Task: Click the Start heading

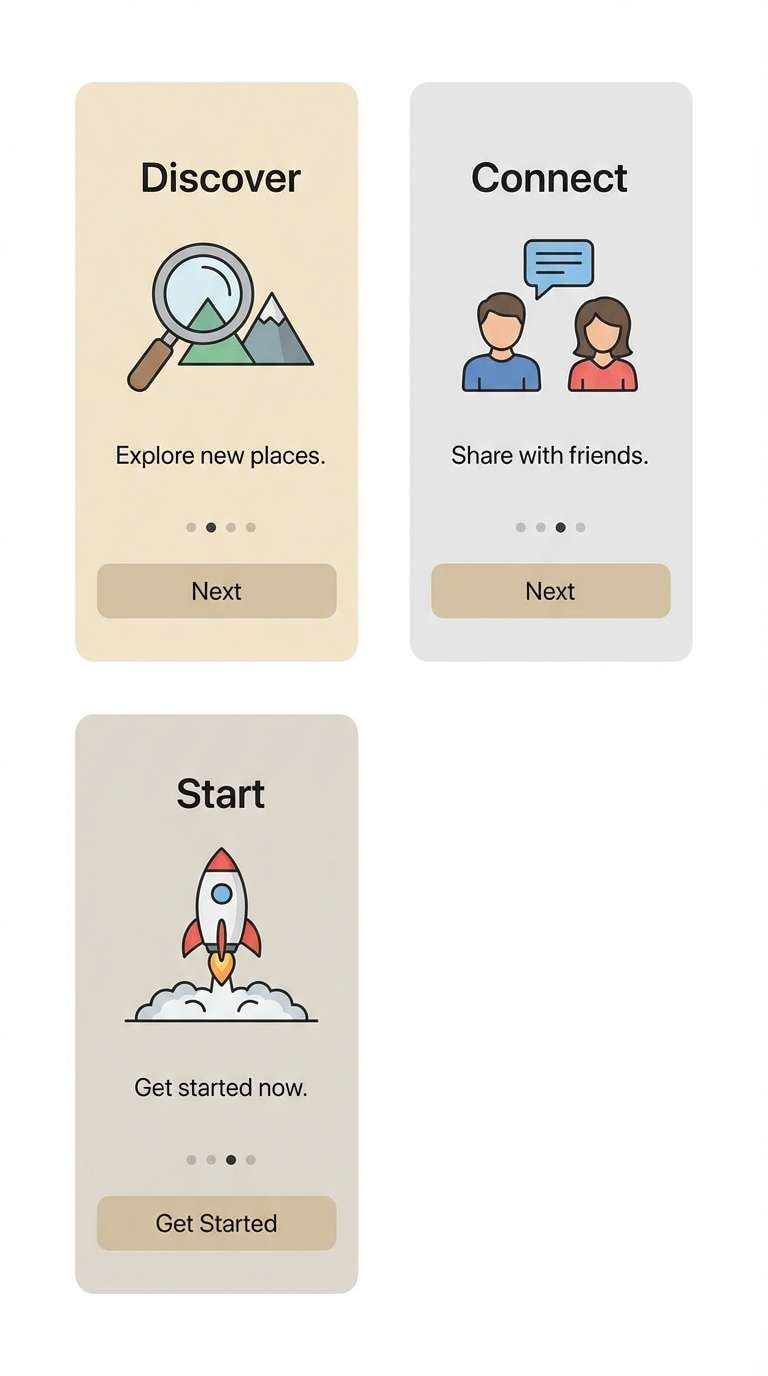Action: click(x=221, y=794)
